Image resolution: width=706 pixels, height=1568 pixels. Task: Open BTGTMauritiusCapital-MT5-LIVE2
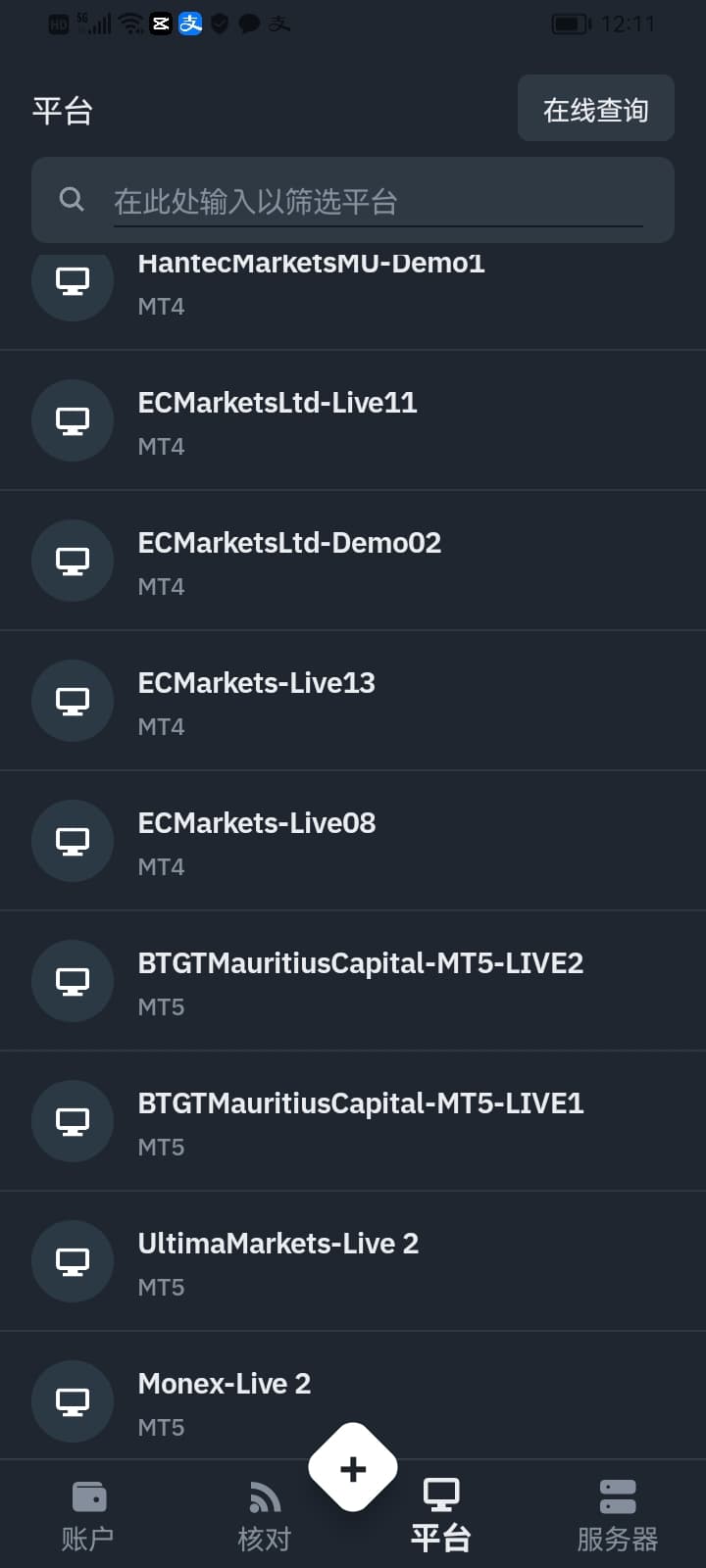pos(353,981)
